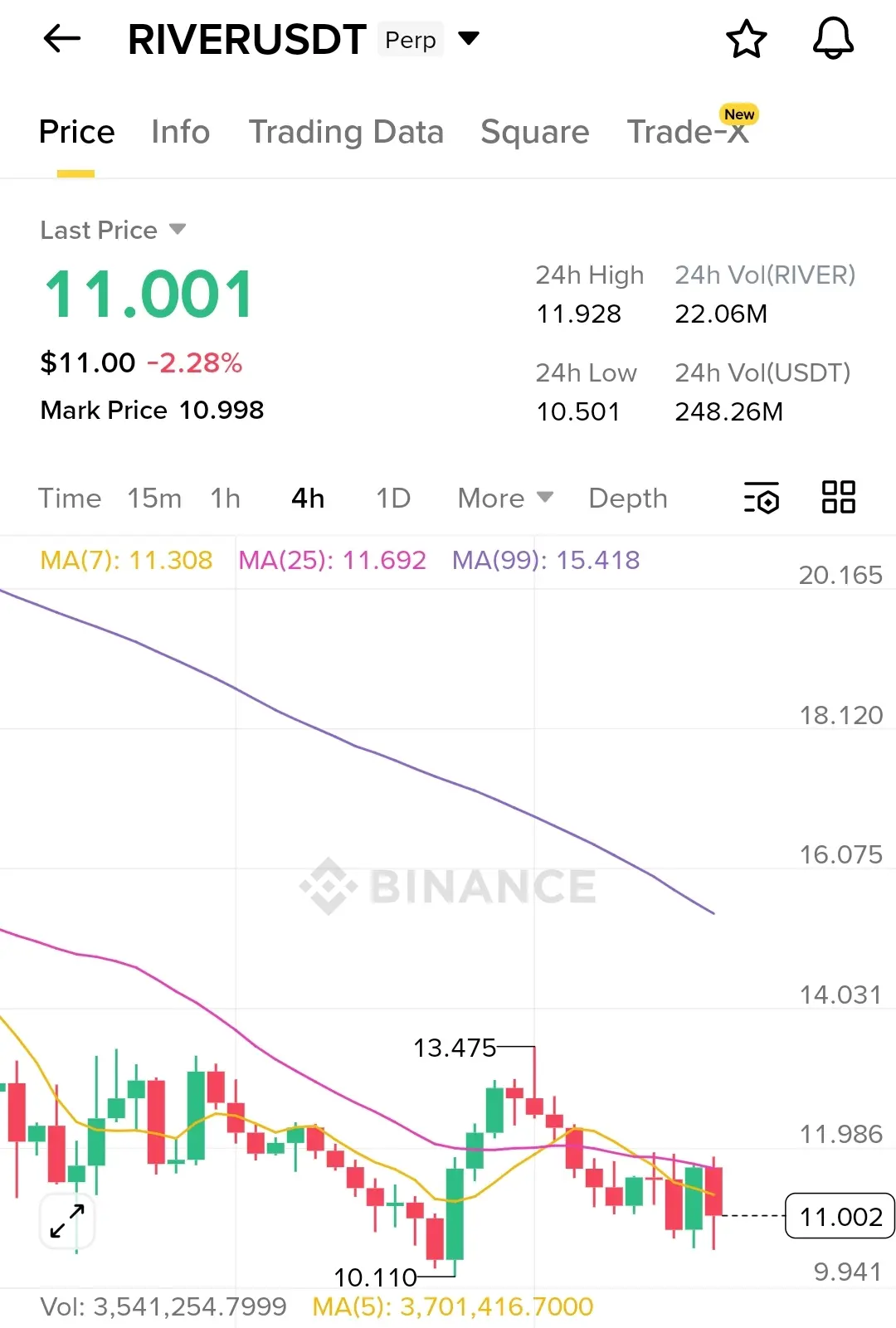Open the chart layout grid icon
The width and height of the screenshot is (896, 1328).
coord(838,498)
